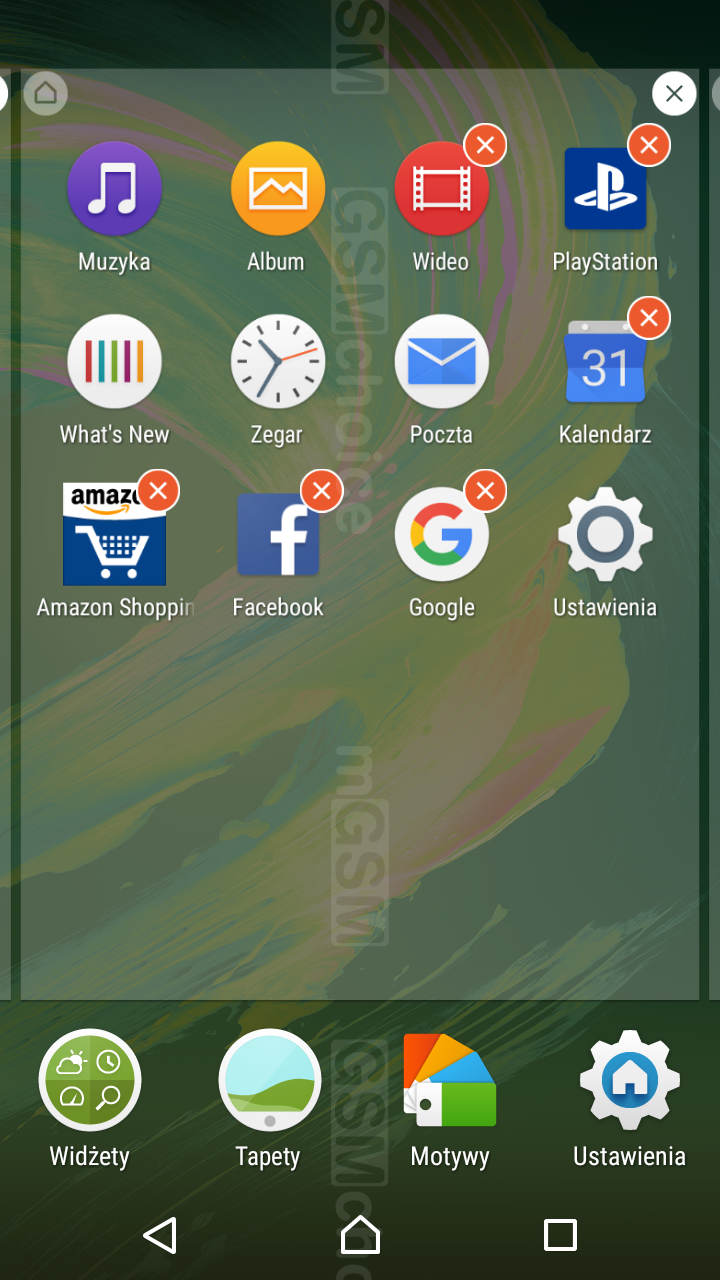Viewport: 720px width, 1280px height.
Task: Remove Kalendarz using its red X badge
Action: 649,318
